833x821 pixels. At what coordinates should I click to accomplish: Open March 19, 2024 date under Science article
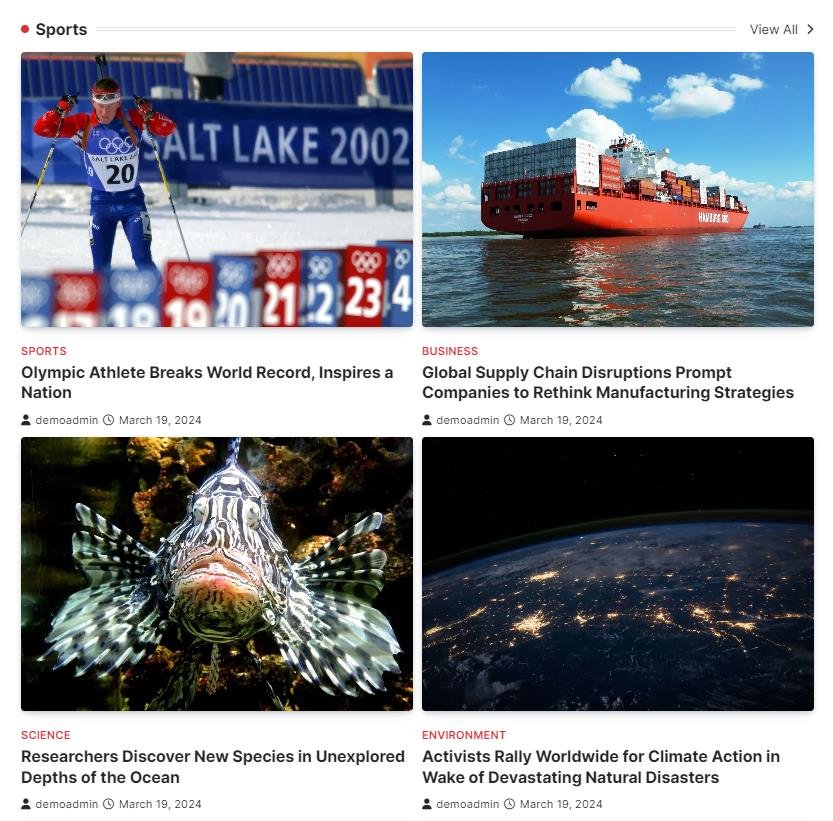(160, 804)
